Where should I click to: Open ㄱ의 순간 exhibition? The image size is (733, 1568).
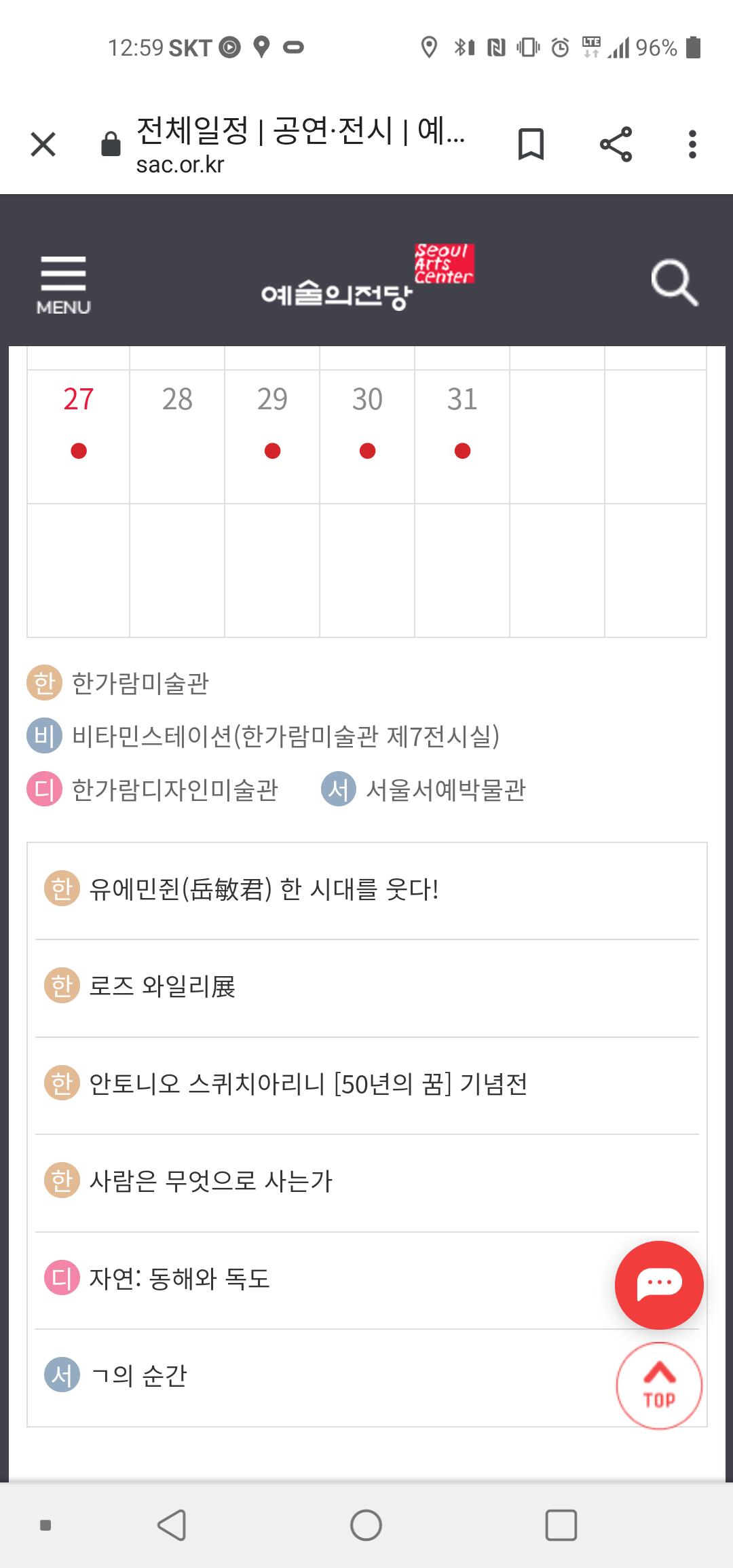326,1377
